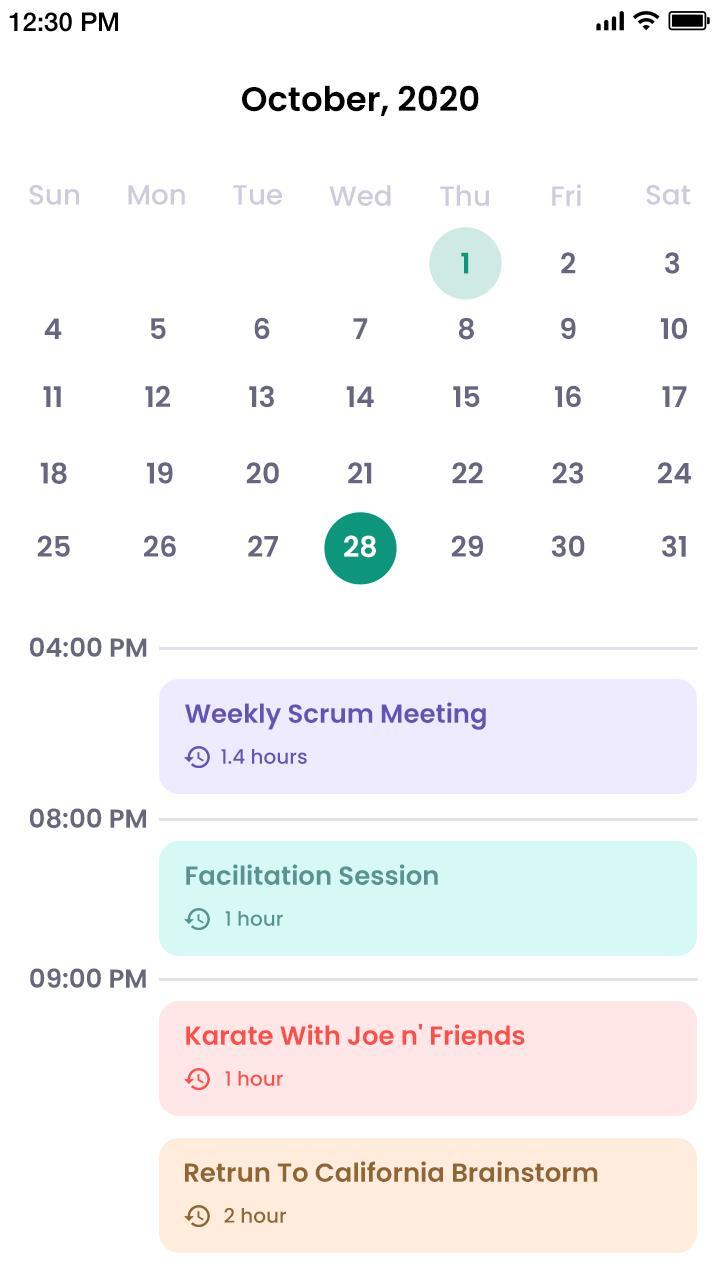Screen dimensions: 720x1280
Task: Select date 4 in the calendar
Action: pyautogui.click(x=53, y=329)
